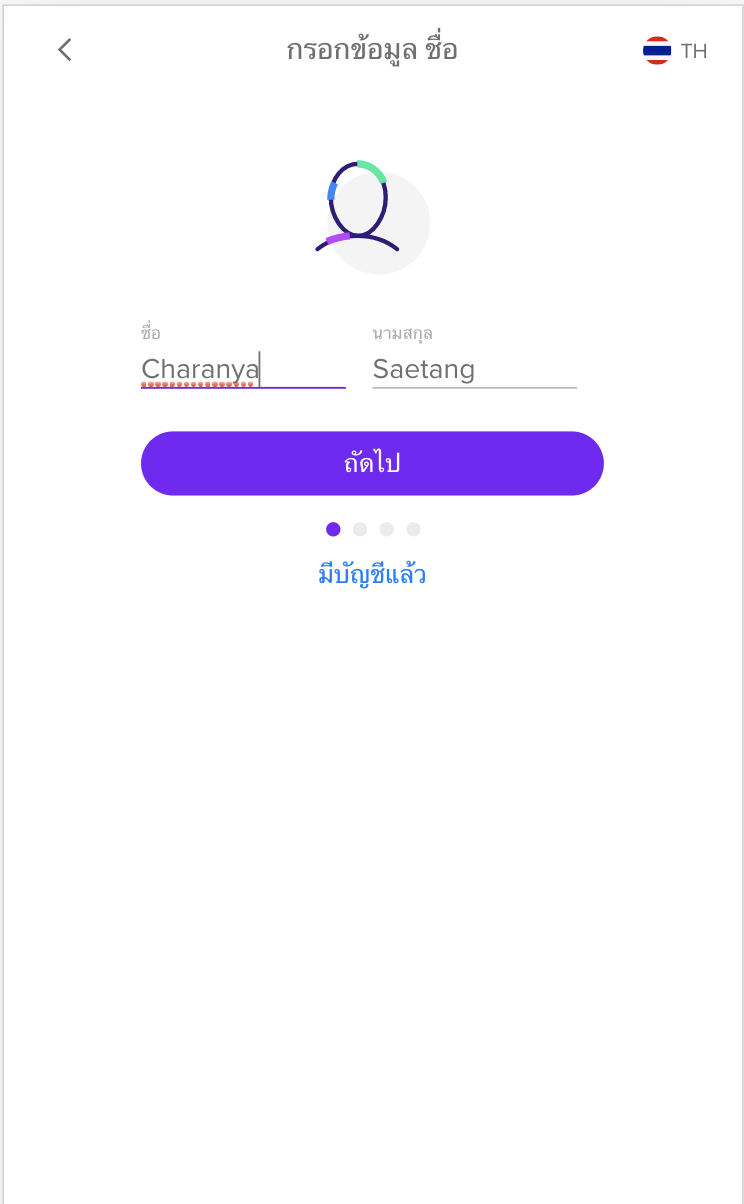Open the มีบัญชีแล้ว link
The image size is (744, 1204).
click(372, 575)
